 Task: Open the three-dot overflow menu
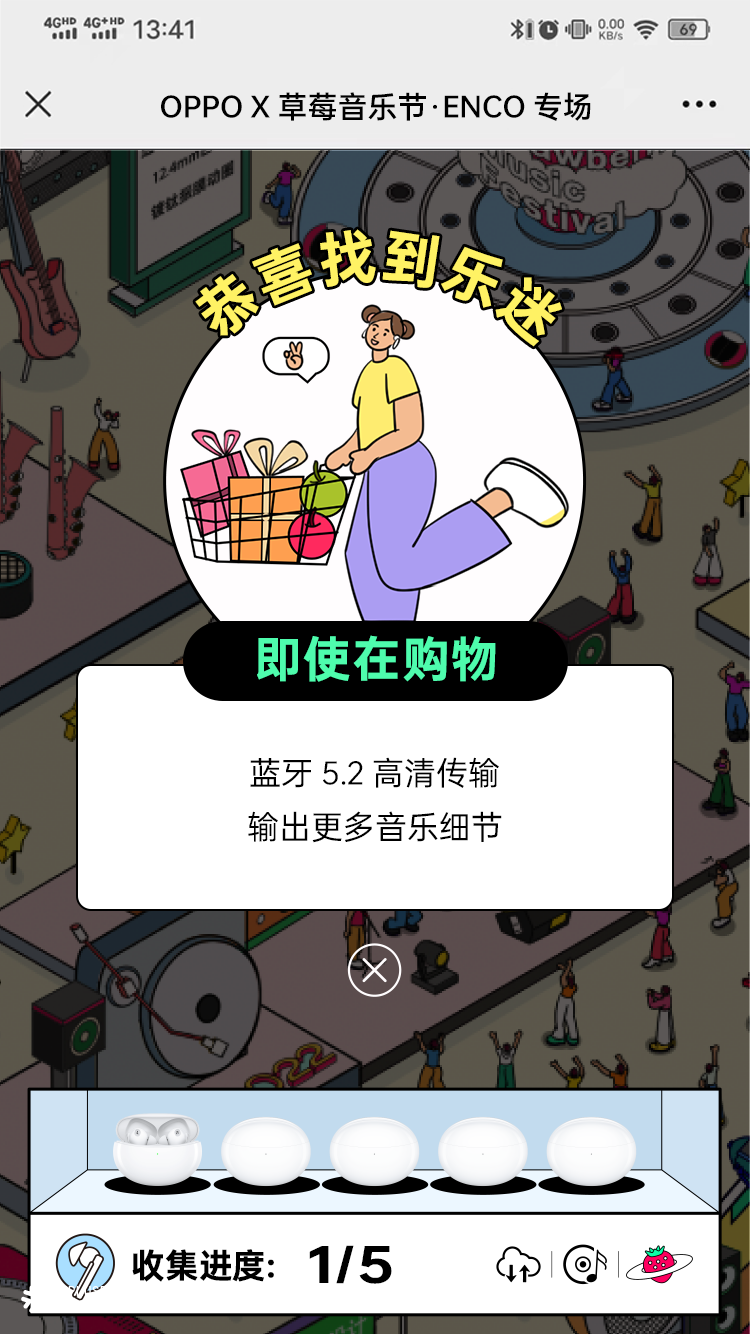699,105
